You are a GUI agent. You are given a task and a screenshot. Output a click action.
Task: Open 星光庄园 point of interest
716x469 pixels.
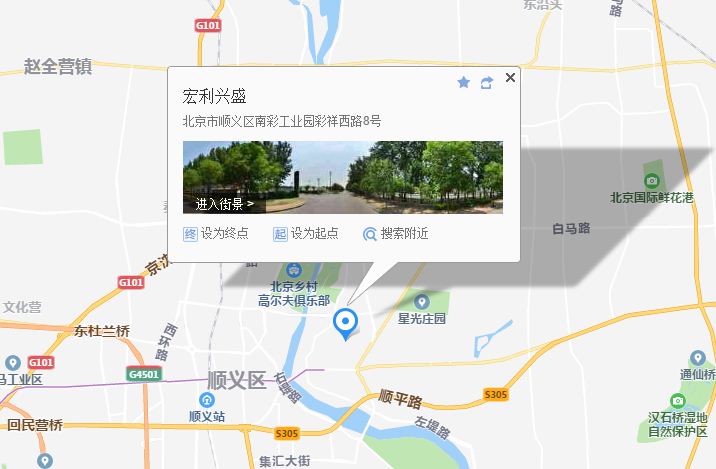click(x=422, y=302)
